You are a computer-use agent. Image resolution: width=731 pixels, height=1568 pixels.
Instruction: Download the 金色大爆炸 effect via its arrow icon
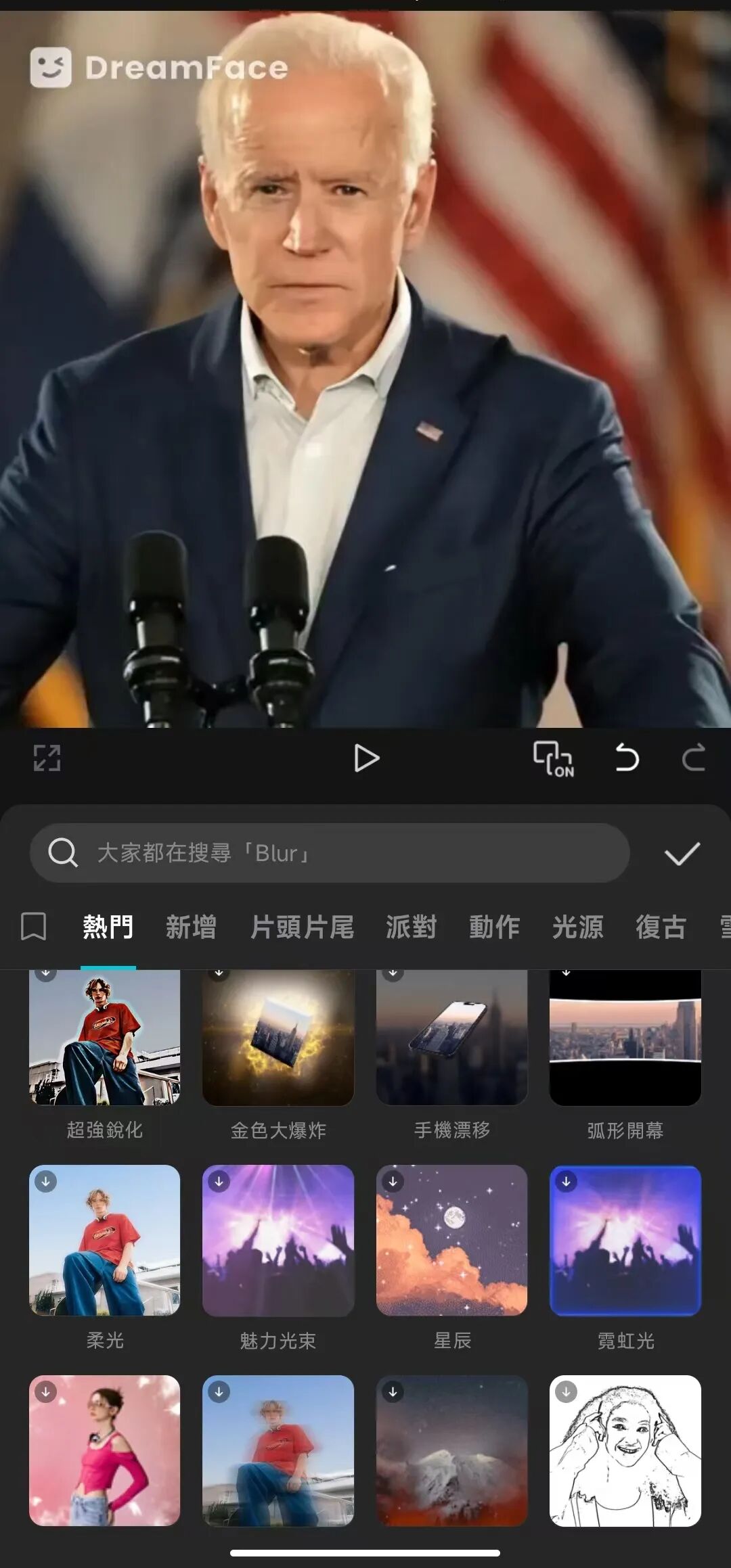[220, 972]
